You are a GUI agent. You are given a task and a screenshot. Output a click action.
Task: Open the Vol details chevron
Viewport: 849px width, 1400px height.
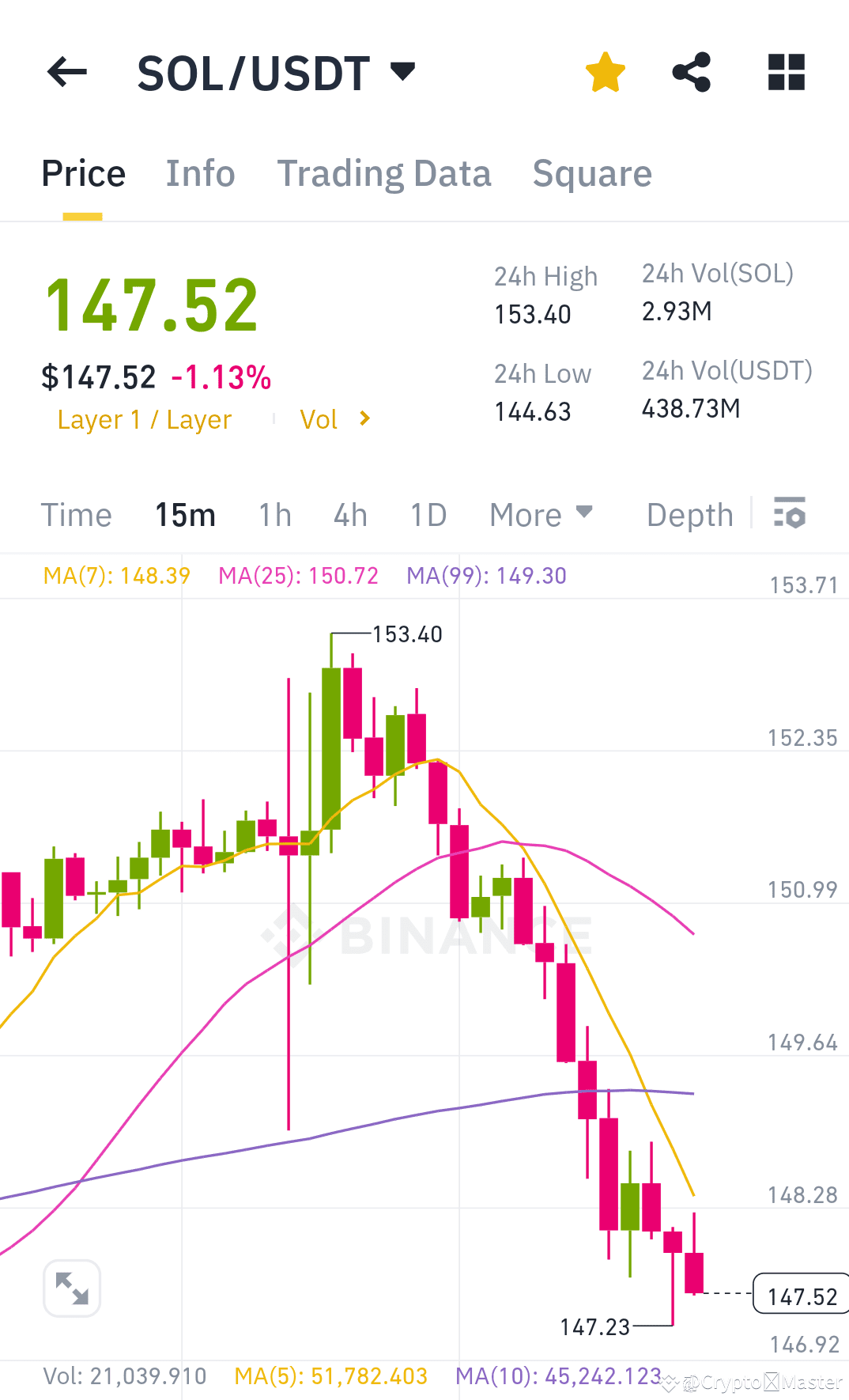tap(336, 419)
